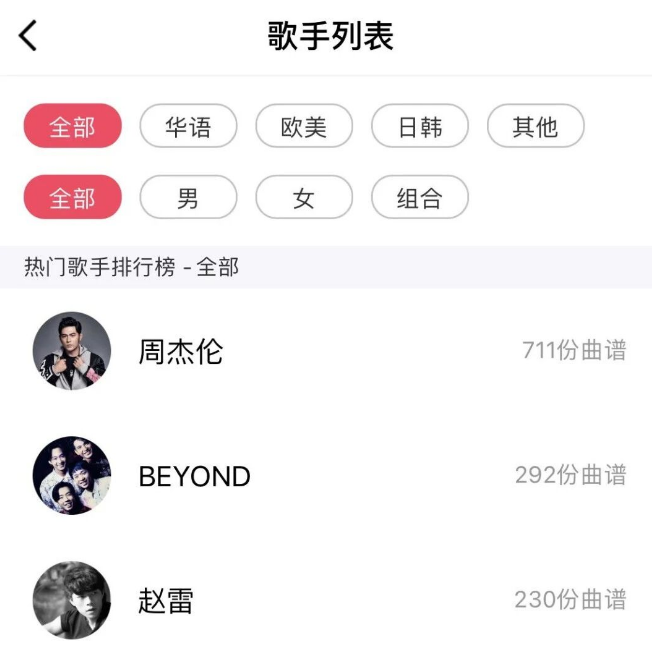
Task: Filter singers by 华语
Action: tap(188, 126)
